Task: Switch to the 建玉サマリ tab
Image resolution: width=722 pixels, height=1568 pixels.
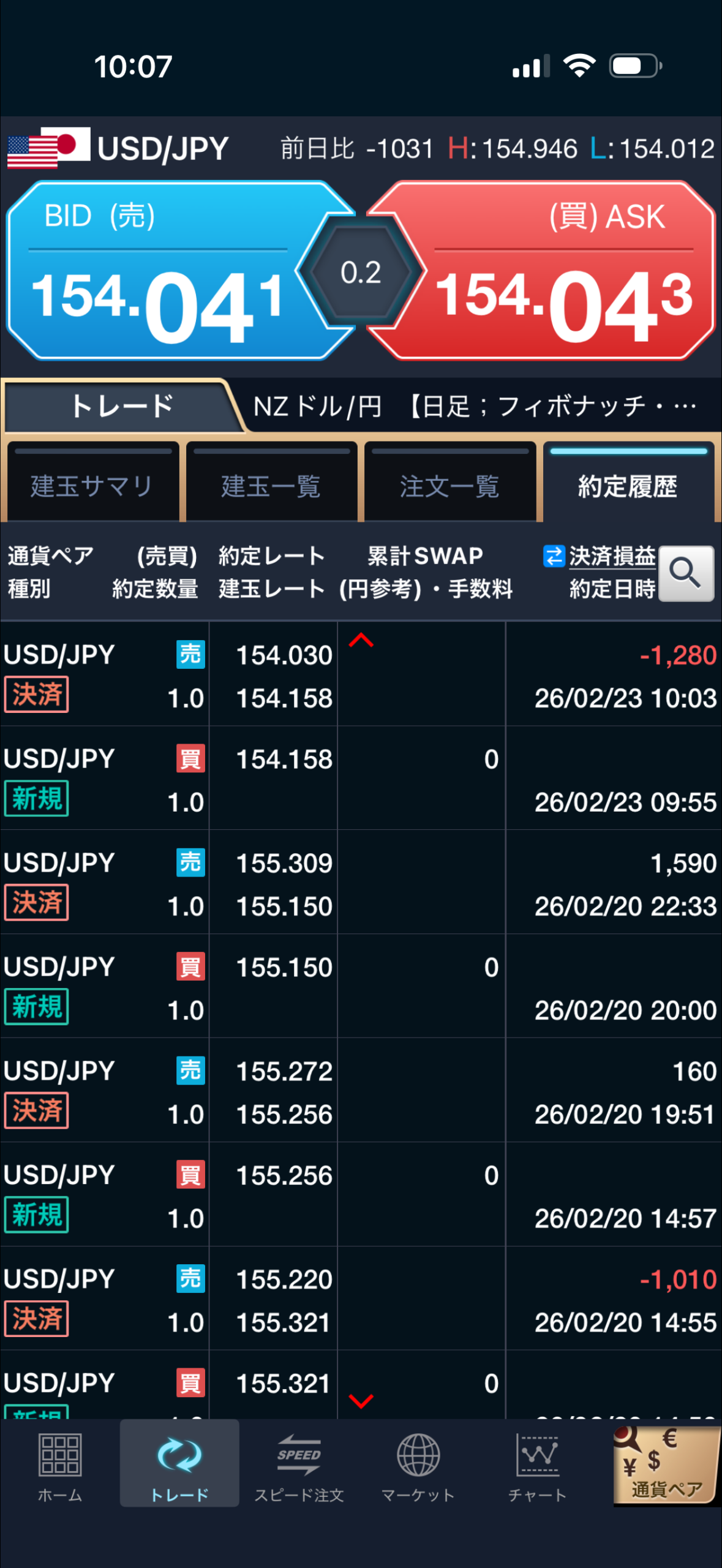Action: pos(92,486)
